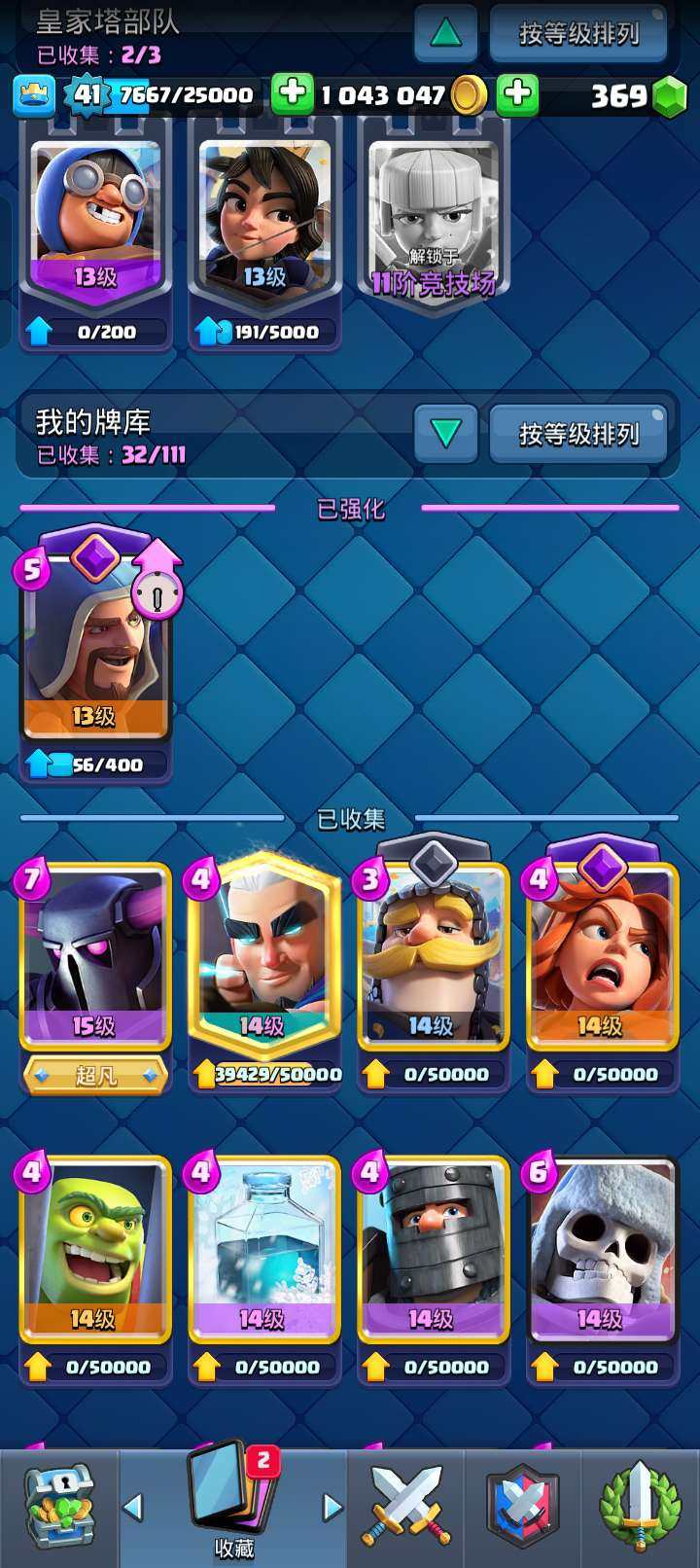Select the Mega Knight helmet card

[x=433, y=1250]
